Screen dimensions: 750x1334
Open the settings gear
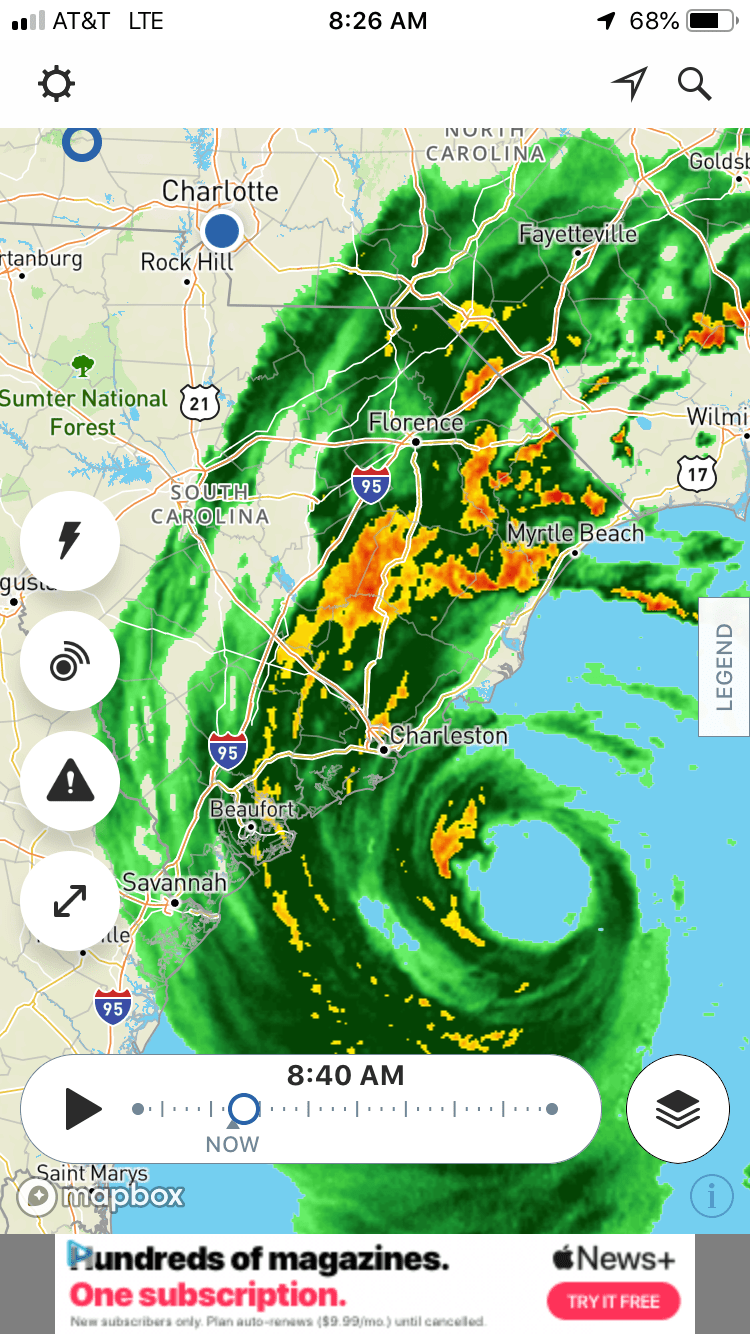point(56,84)
